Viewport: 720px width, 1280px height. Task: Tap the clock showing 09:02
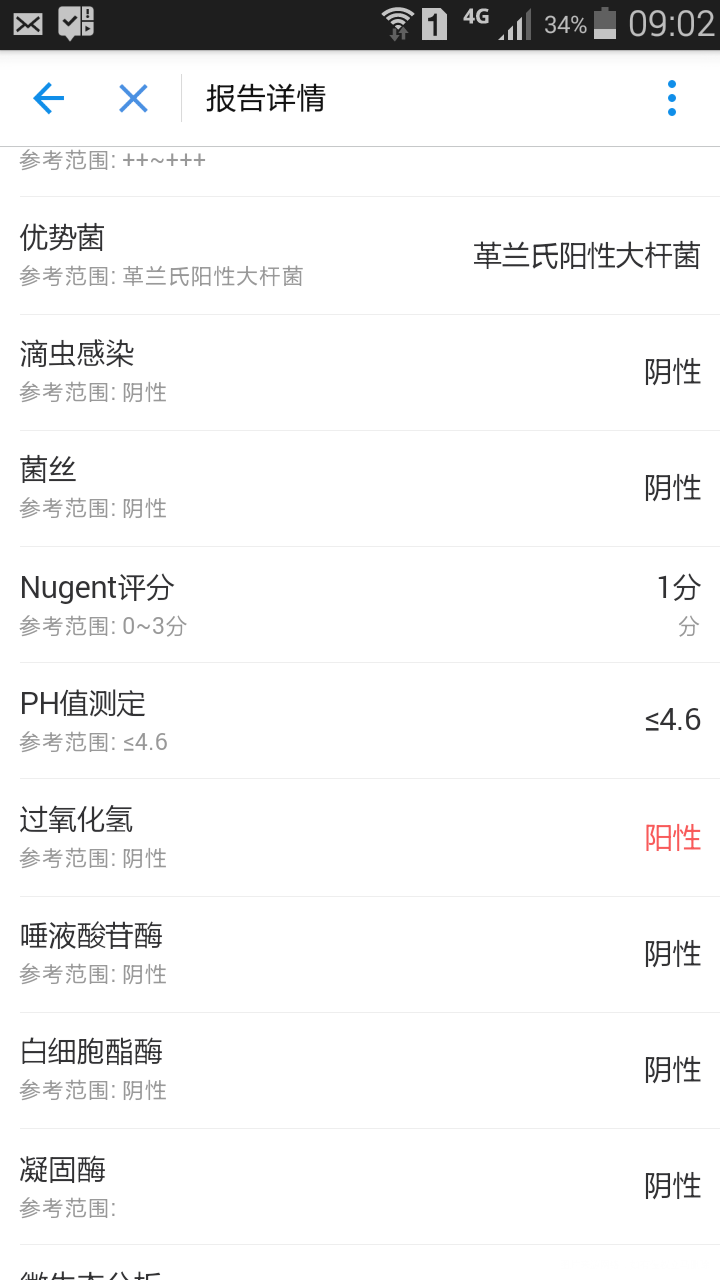click(x=672, y=22)
